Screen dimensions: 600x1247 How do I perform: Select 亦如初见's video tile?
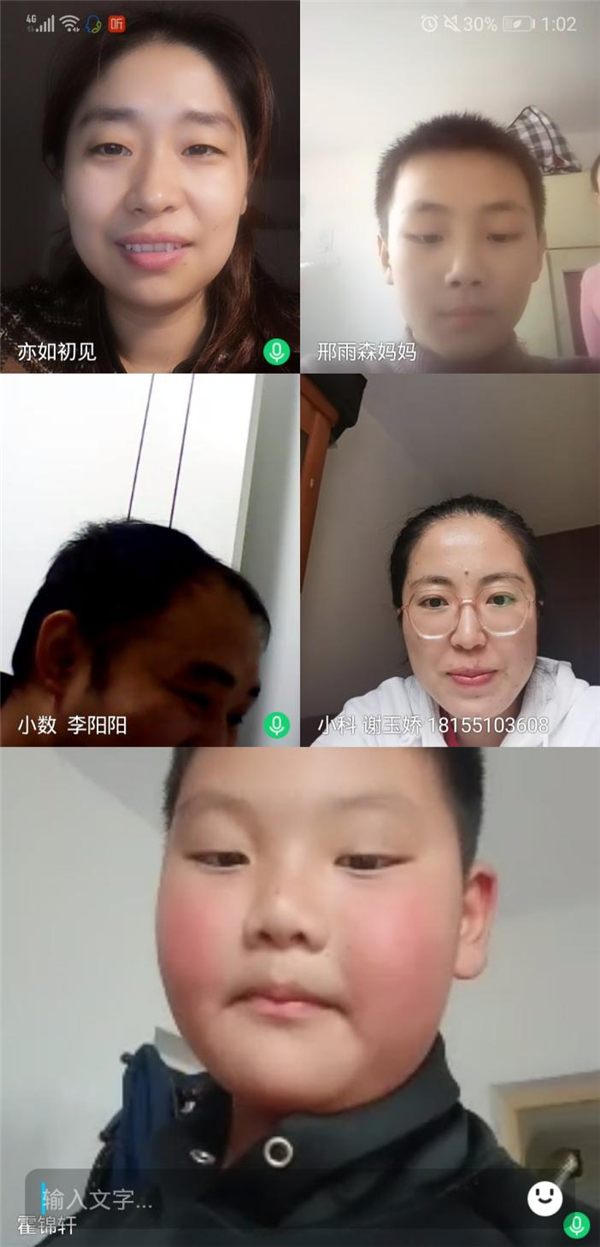(149, 186)
